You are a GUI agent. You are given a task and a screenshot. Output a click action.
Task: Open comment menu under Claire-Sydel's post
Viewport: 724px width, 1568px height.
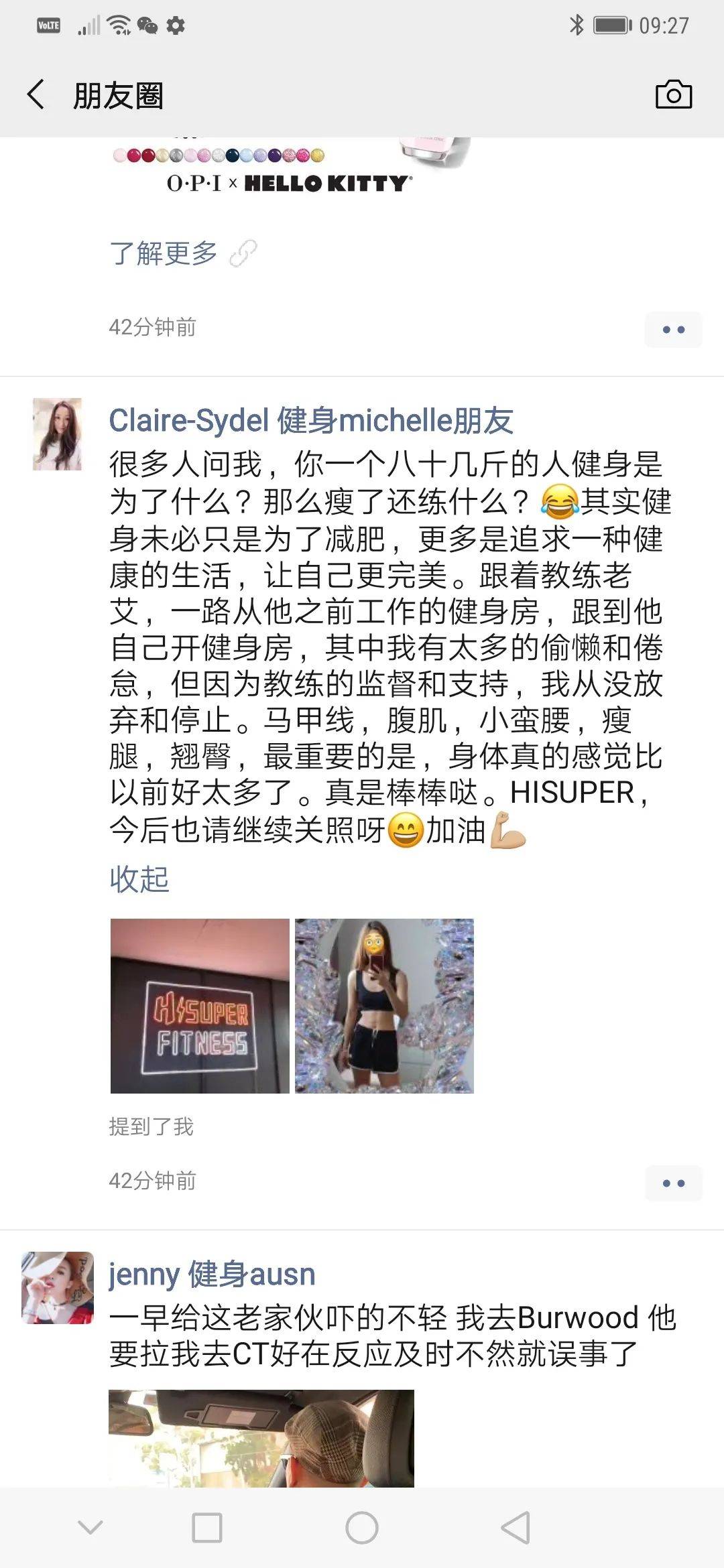(673, 1183)
